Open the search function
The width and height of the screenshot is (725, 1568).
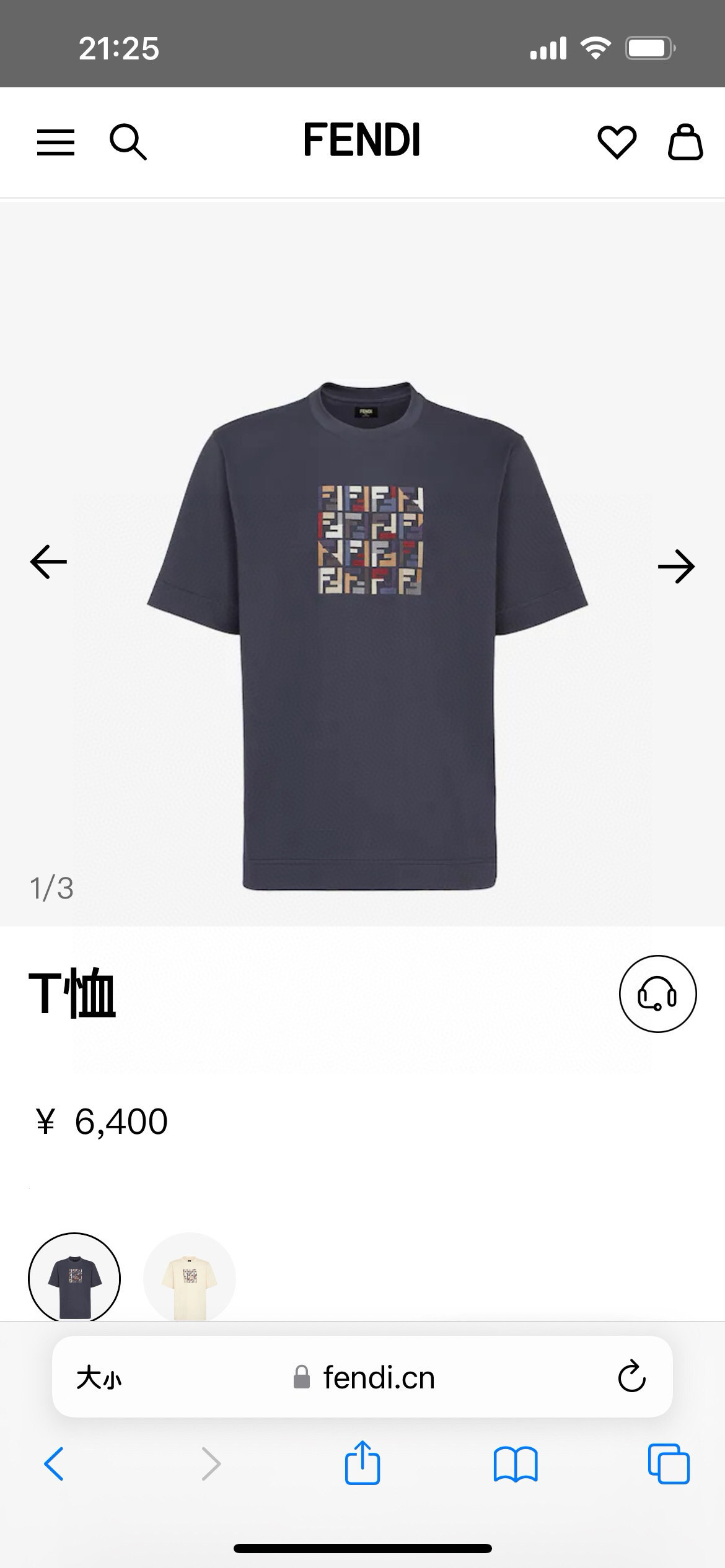(x=129, y=141)
